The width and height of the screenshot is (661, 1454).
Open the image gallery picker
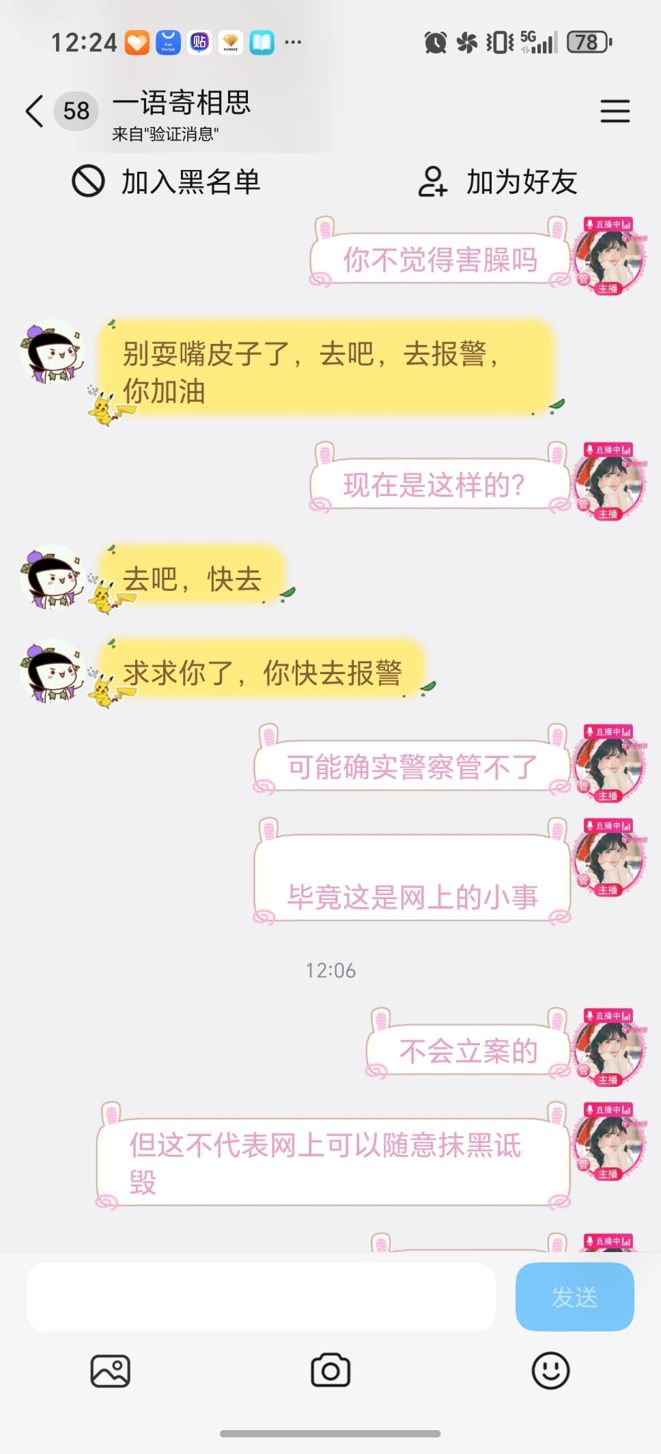click(110, 1370)
